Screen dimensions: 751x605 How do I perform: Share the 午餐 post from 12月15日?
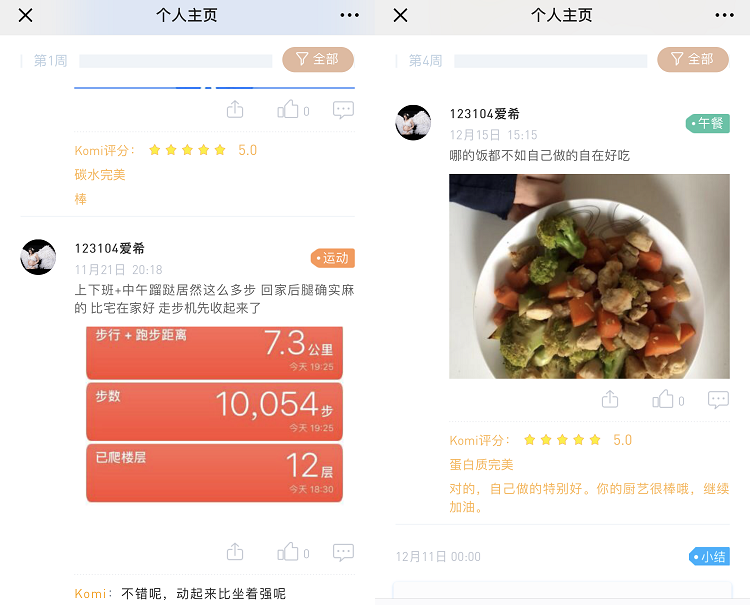coord(610,400)
